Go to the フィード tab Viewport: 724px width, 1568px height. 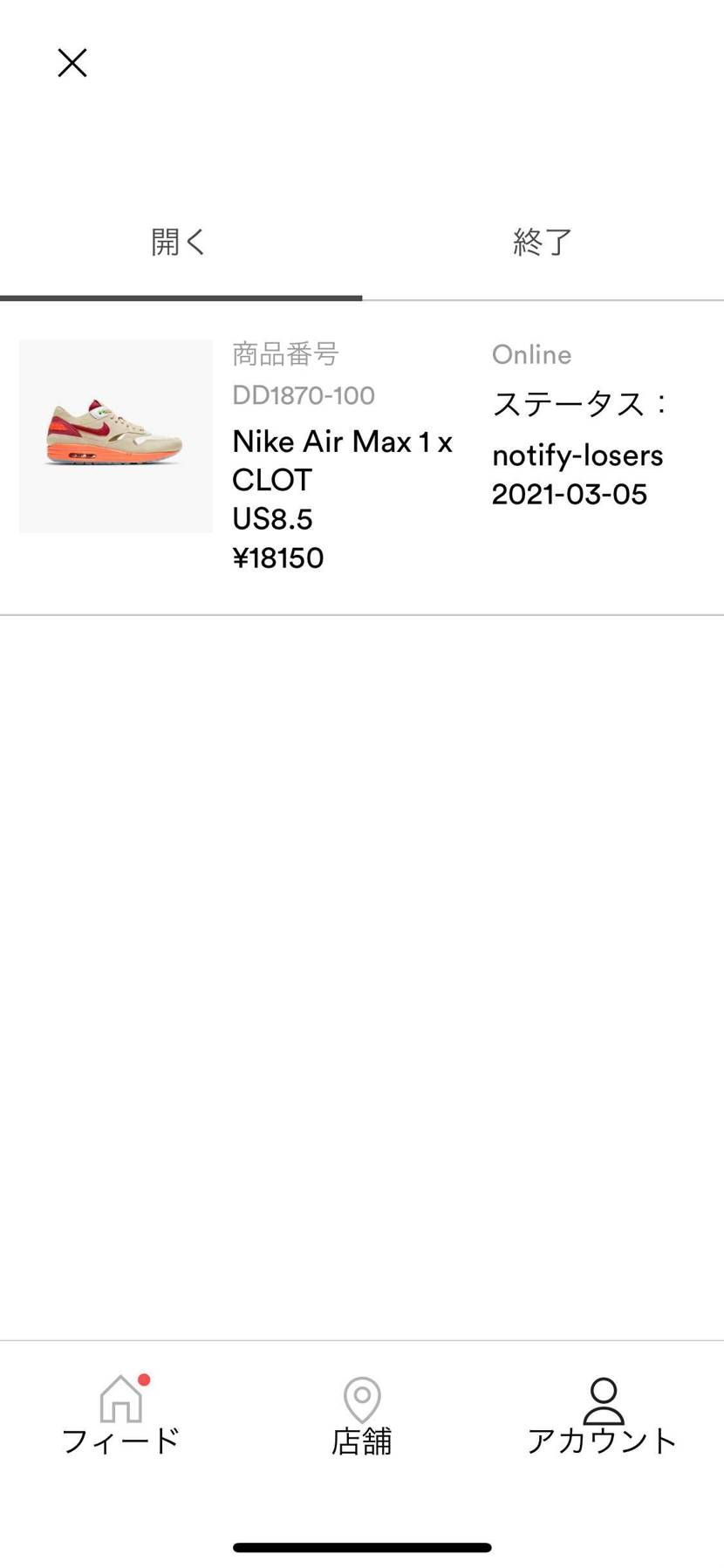coord(121,1414)
